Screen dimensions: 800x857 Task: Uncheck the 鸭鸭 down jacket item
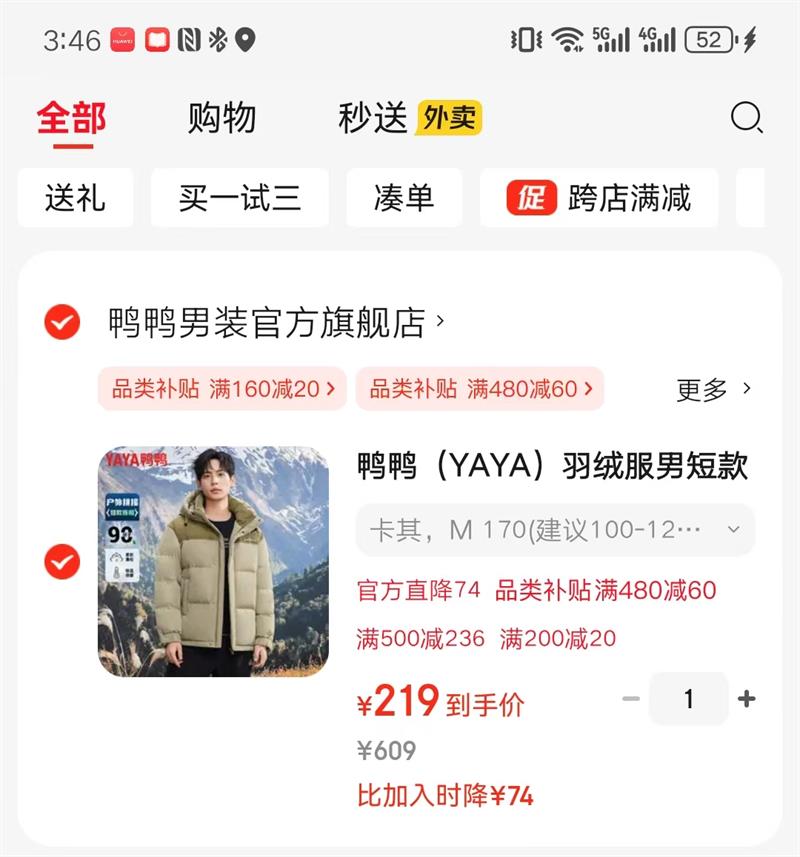pyautogui.click(x=62, y=562)
